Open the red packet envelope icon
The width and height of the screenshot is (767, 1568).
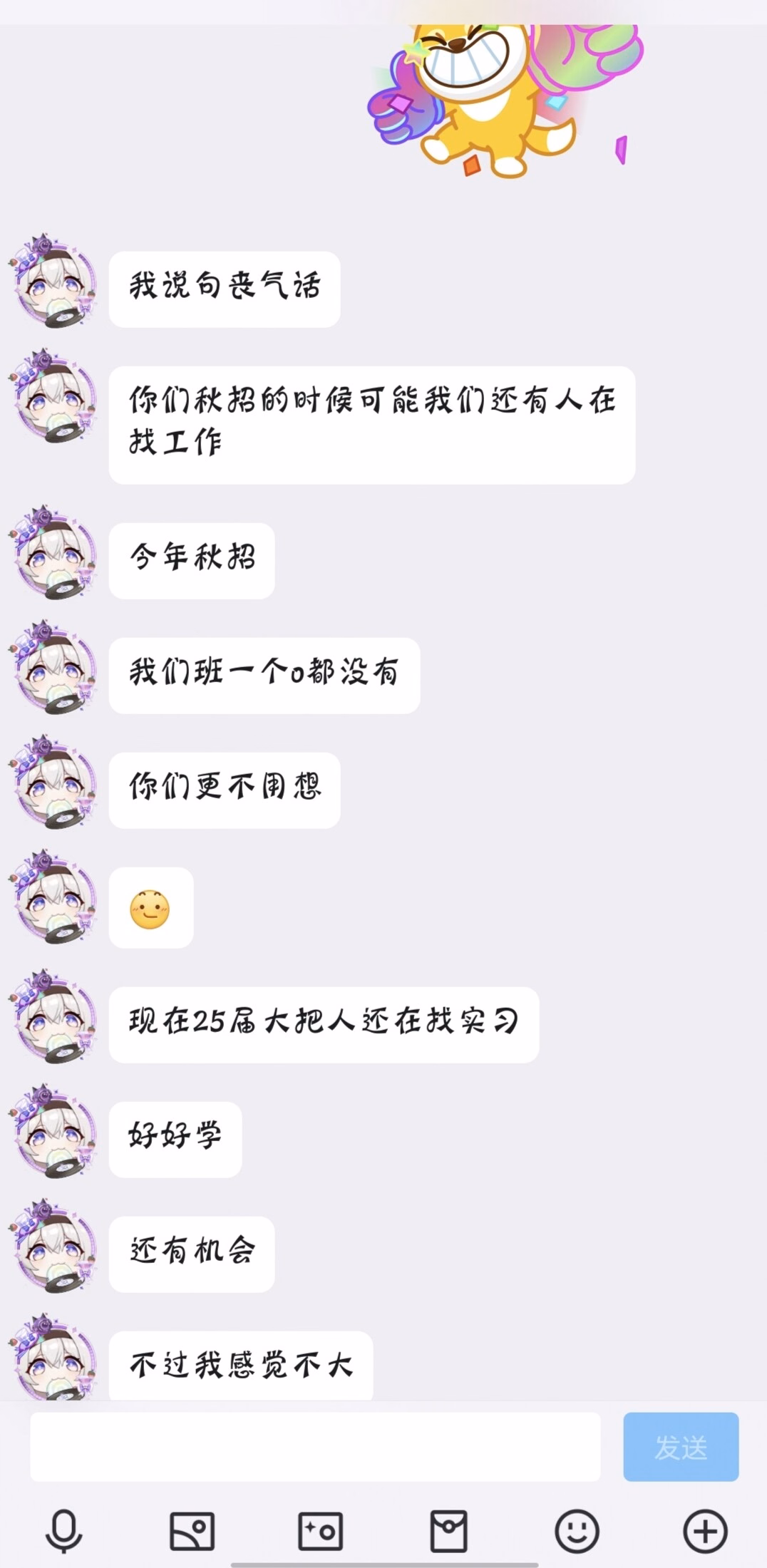point(448,1530)
